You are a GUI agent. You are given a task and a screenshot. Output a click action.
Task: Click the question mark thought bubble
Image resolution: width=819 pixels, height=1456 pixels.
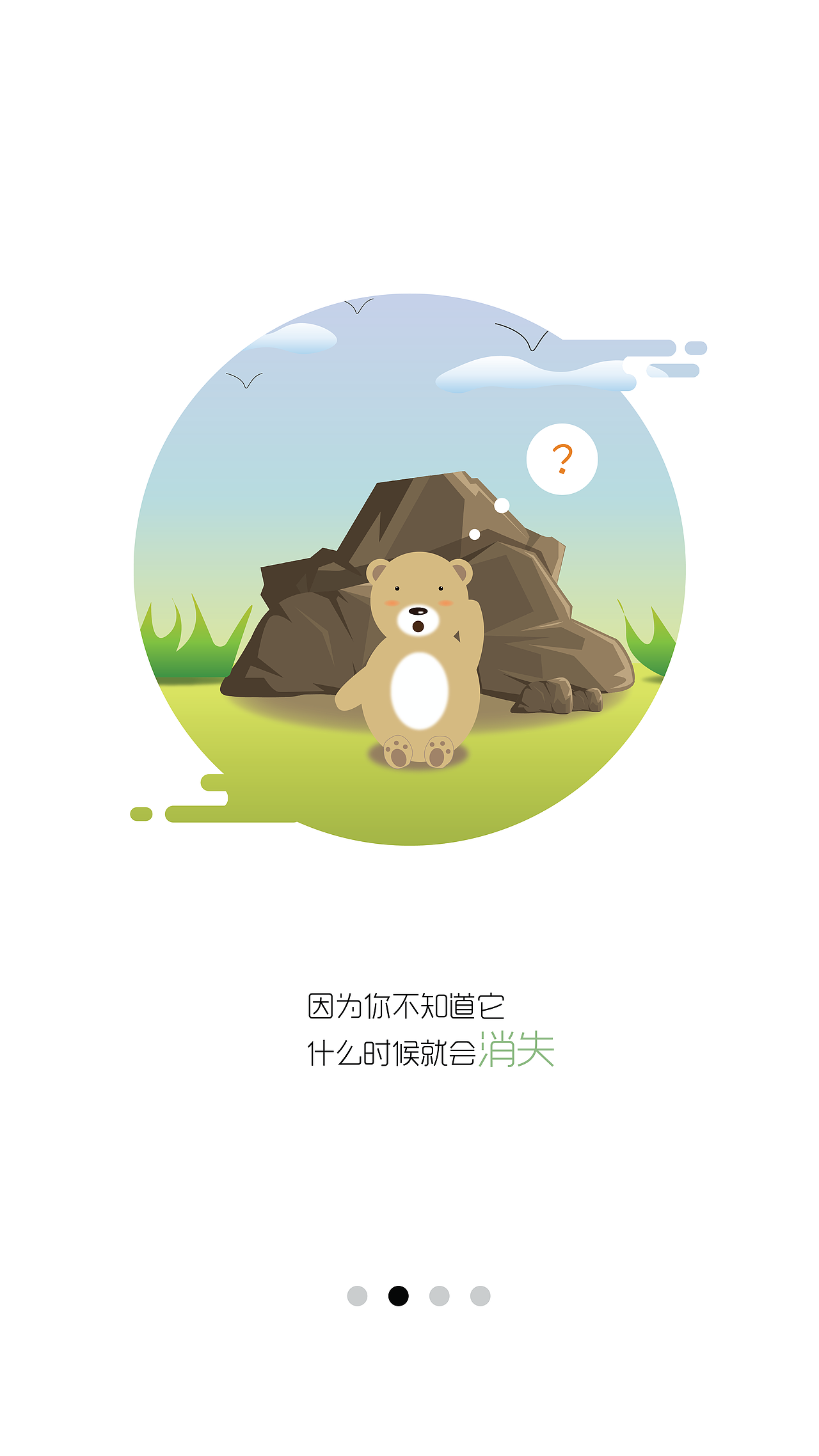pyautogui.click(x=561, y=458)
